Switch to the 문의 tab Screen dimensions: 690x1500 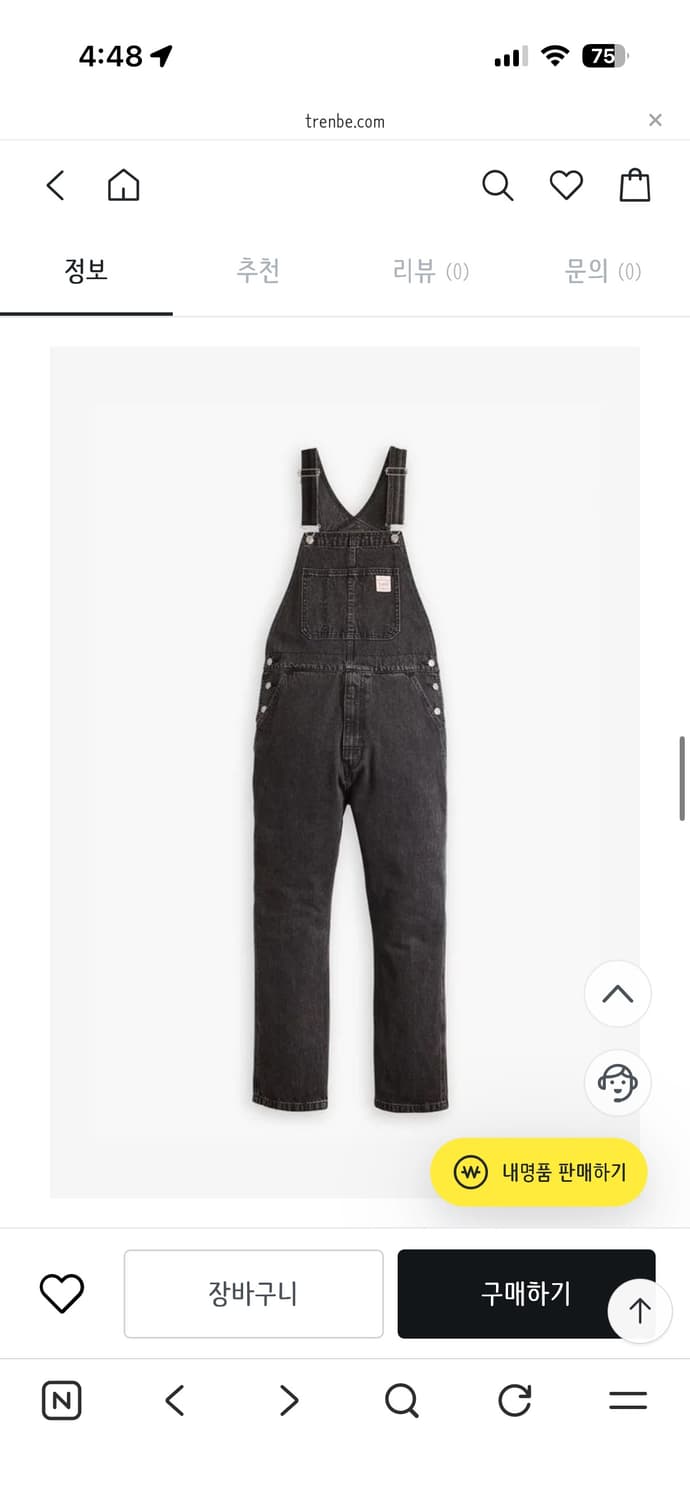pyautogui.click(x=602, y=271)
